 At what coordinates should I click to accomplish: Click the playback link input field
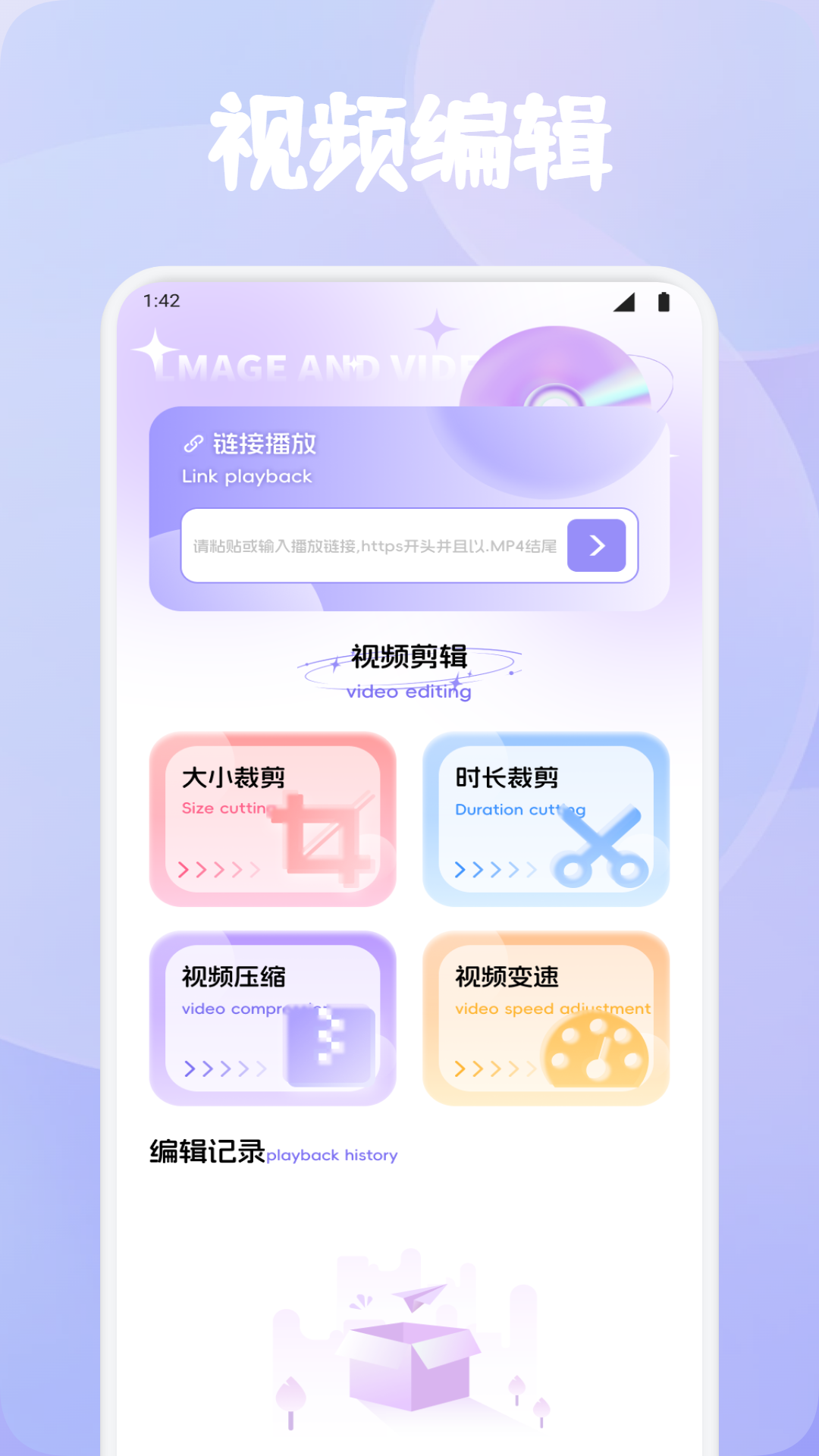(372, 546)
